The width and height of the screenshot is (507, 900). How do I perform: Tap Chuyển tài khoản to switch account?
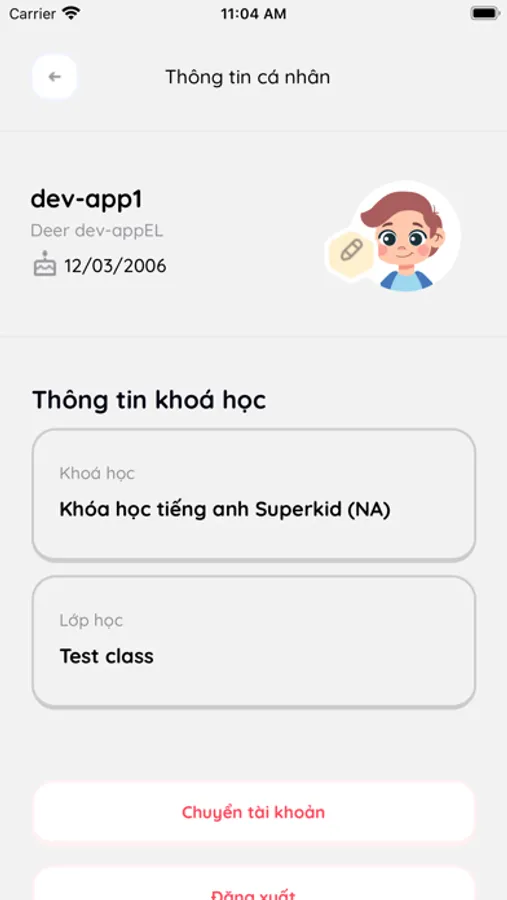click(253, 812)
